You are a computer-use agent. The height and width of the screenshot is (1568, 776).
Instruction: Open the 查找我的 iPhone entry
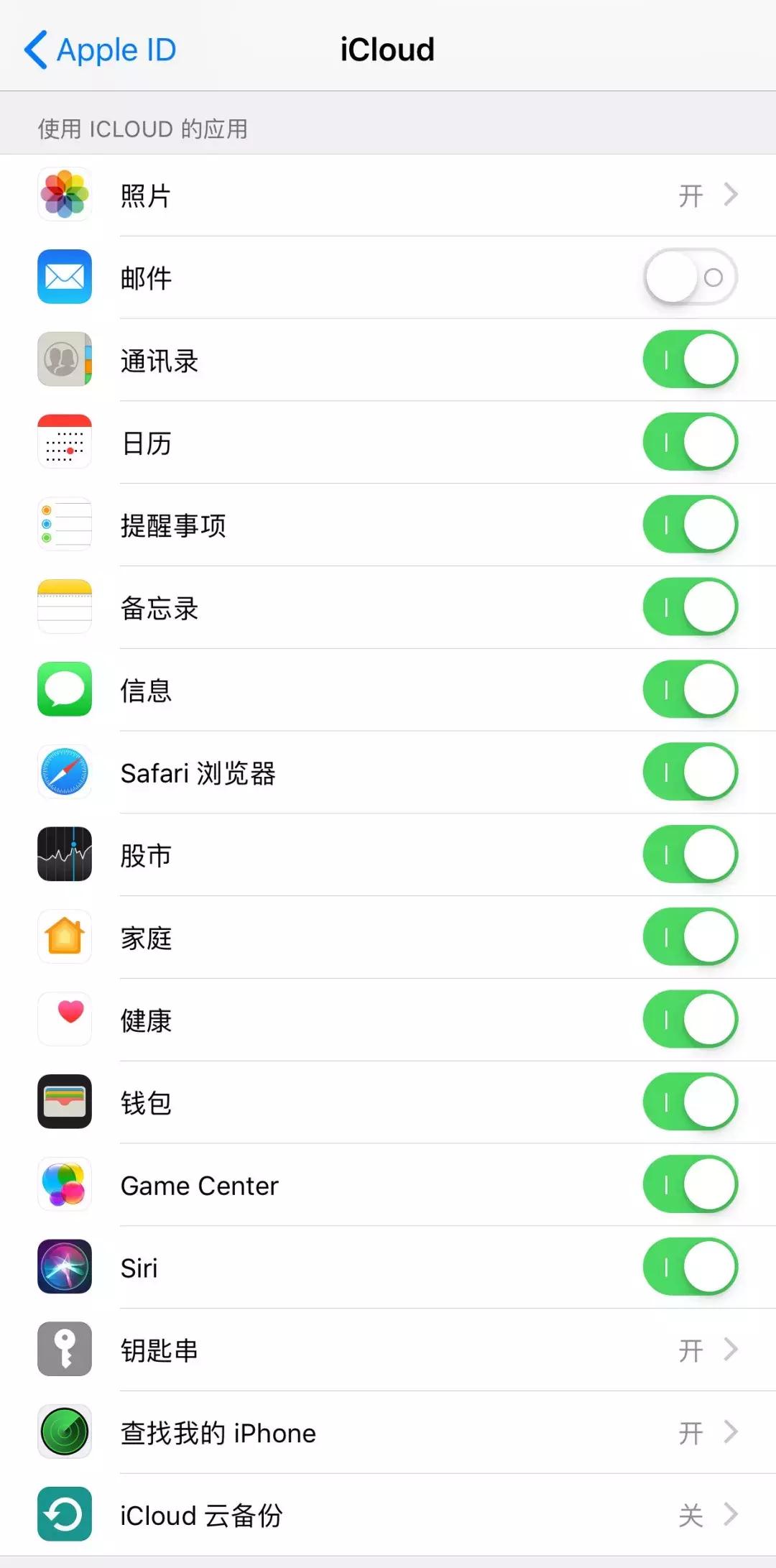tap(388, 1432)
